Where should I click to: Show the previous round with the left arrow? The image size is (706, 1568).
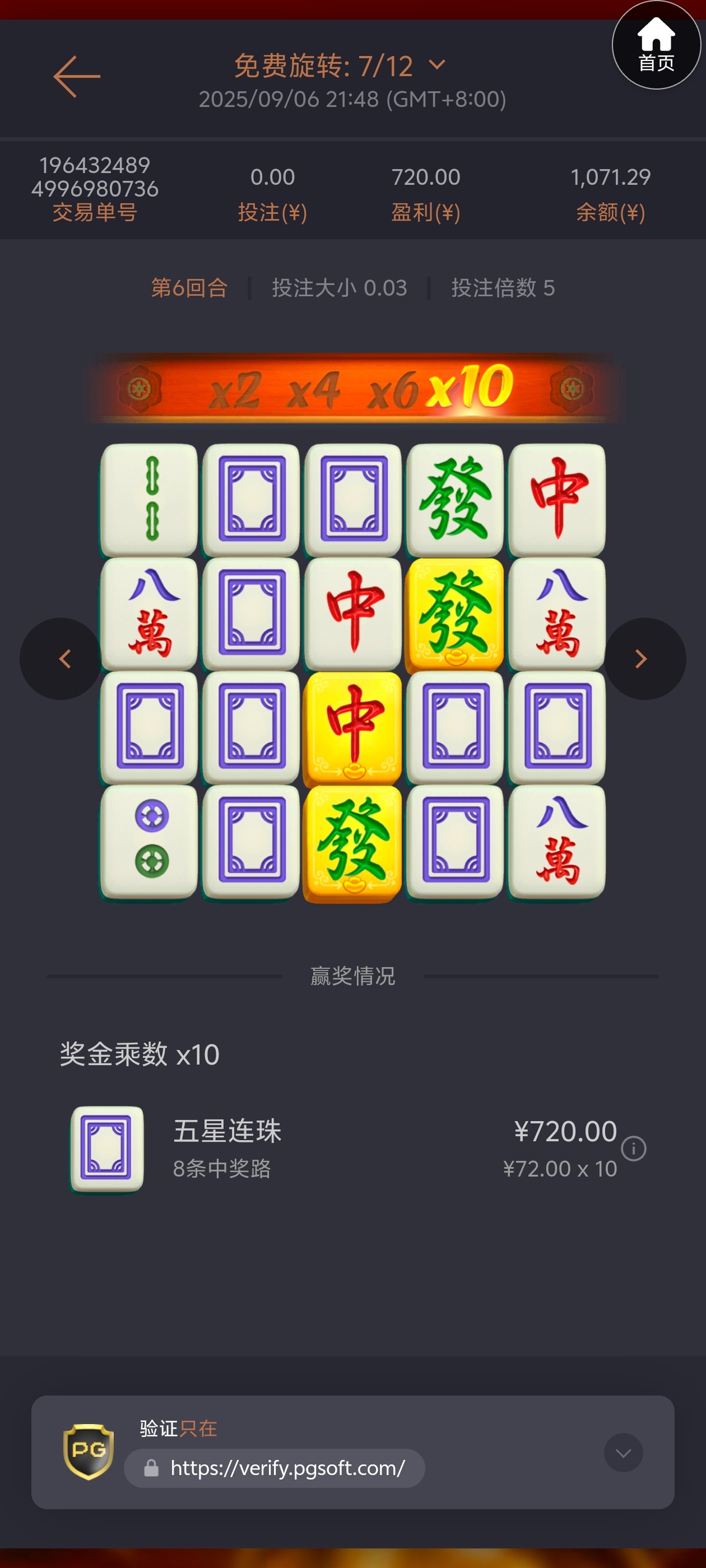[x=62, y=659]
